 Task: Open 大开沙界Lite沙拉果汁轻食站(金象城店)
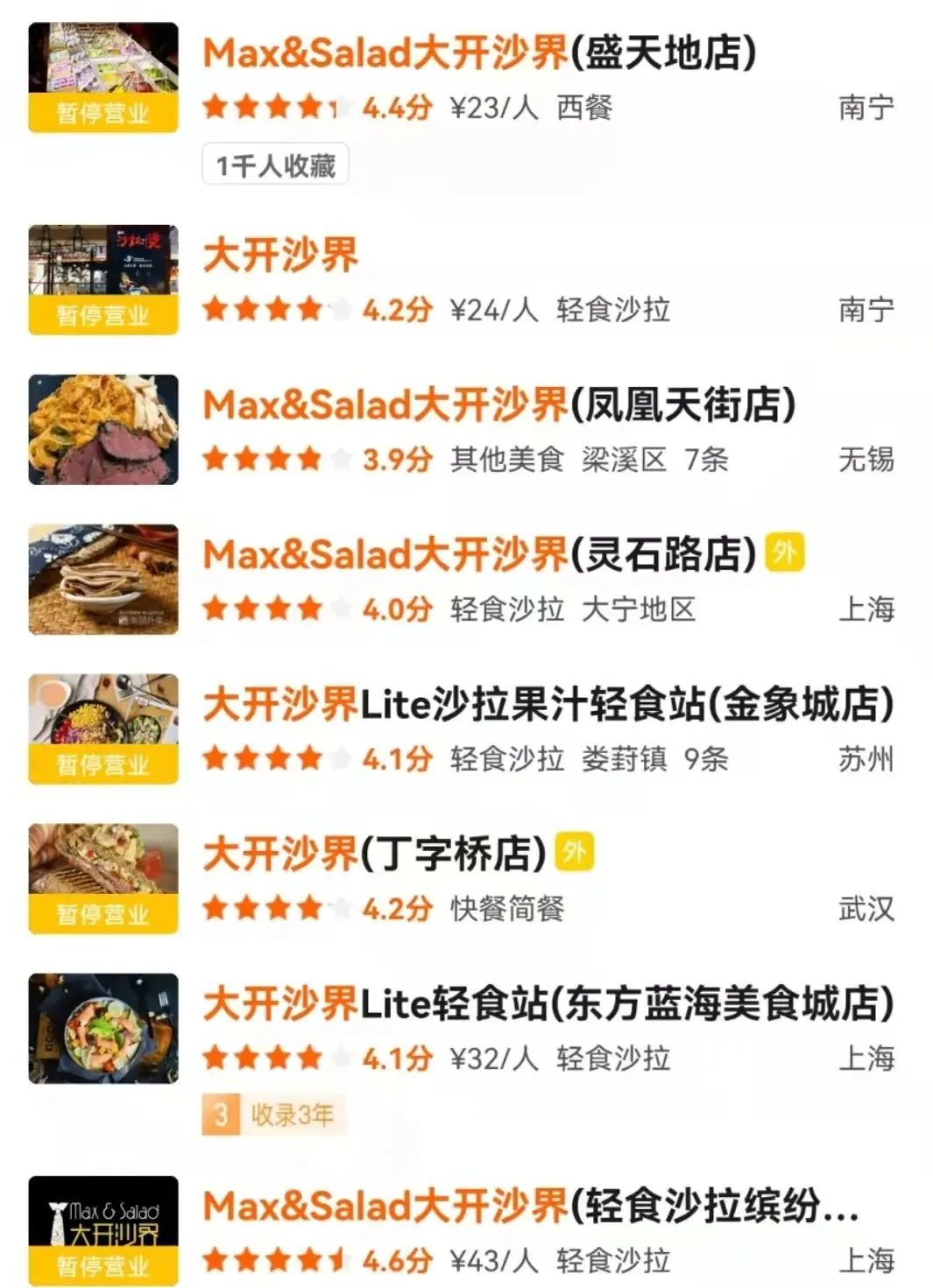[x=548, y=705]
